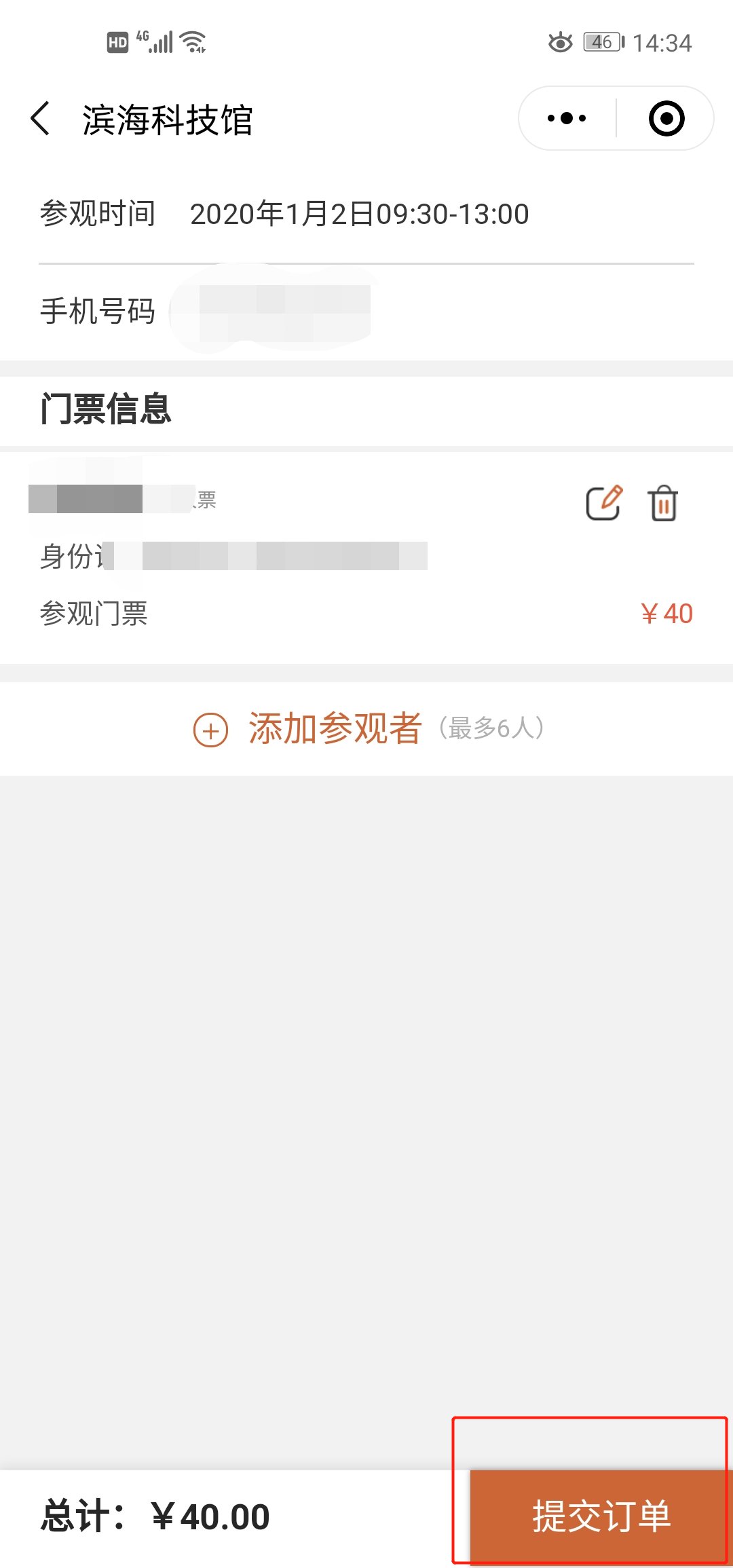Close the mini program with circle button
Viewport: 733px width, 1568px height.
(x=666, y=119)
